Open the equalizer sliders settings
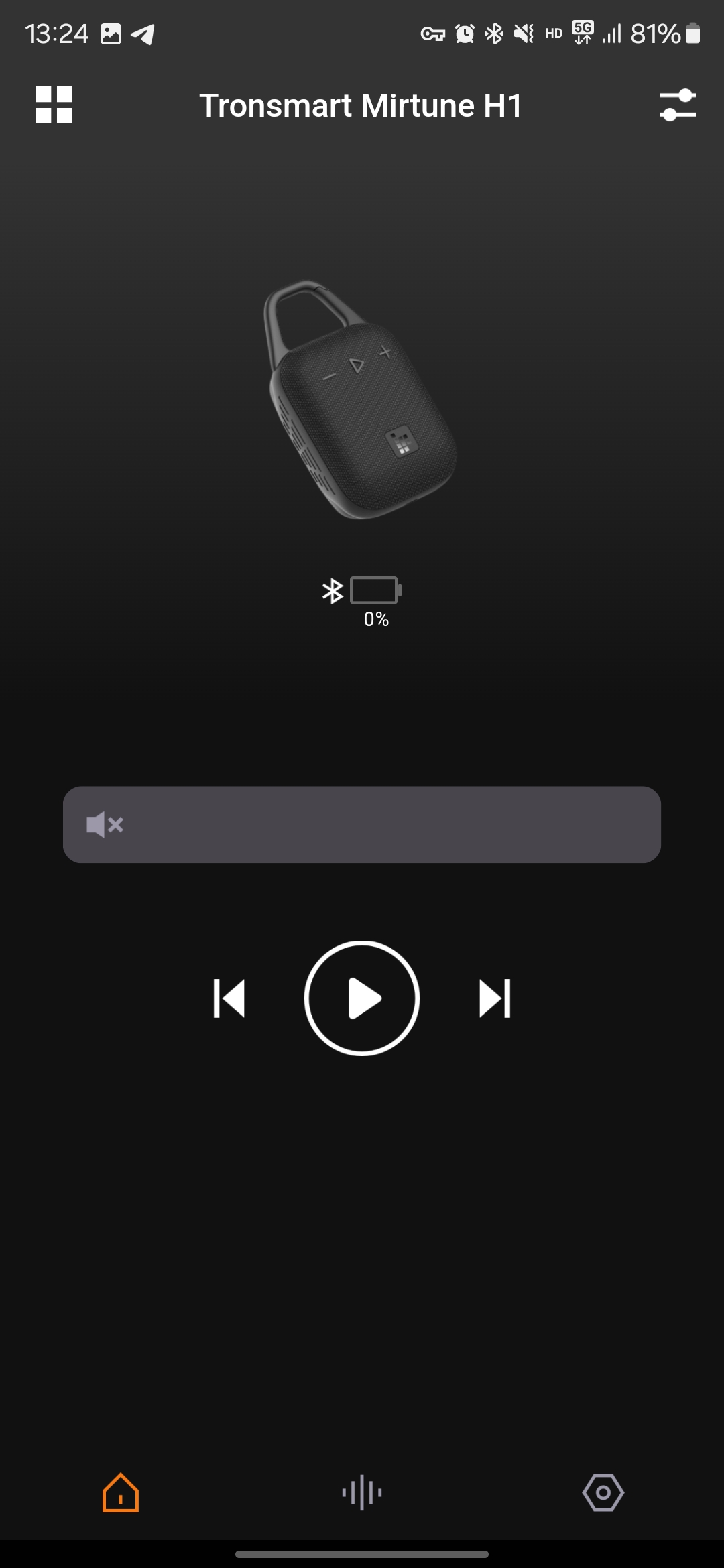Image resolution: width=724 pixels, height=1568 pixels. pos(678,105)
